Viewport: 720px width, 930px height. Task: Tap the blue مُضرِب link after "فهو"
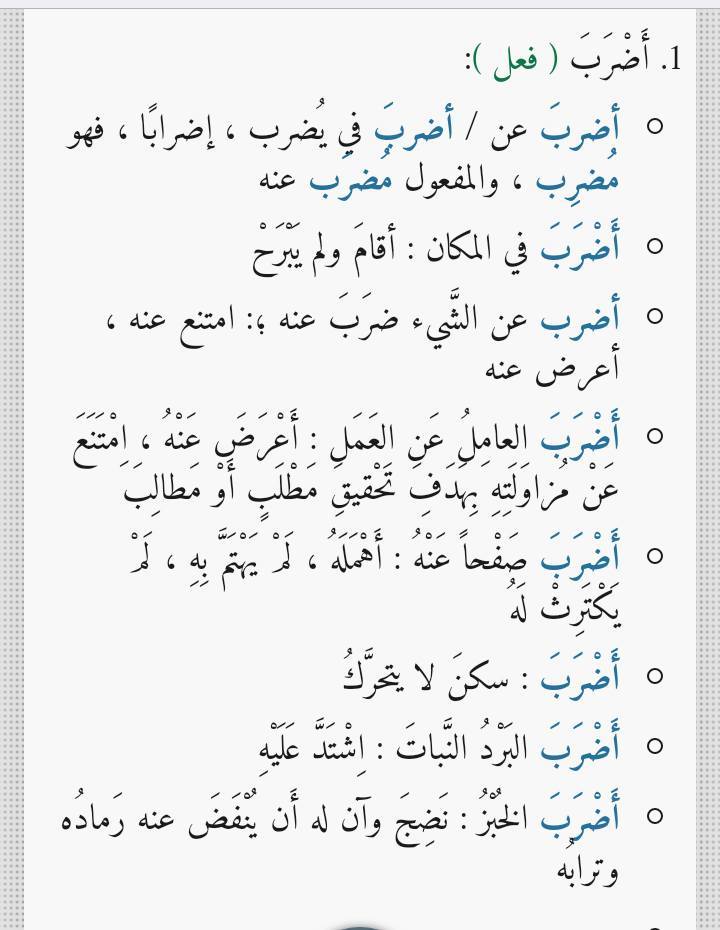[x=577, y=176]
